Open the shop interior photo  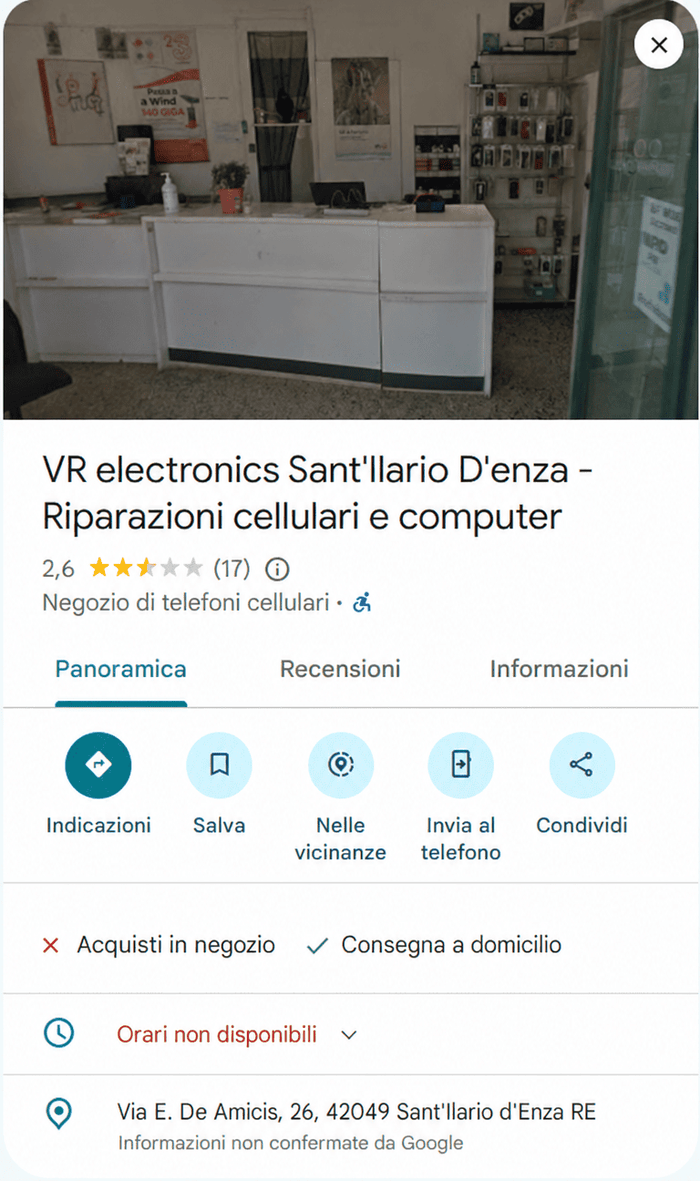click(350, 211)
